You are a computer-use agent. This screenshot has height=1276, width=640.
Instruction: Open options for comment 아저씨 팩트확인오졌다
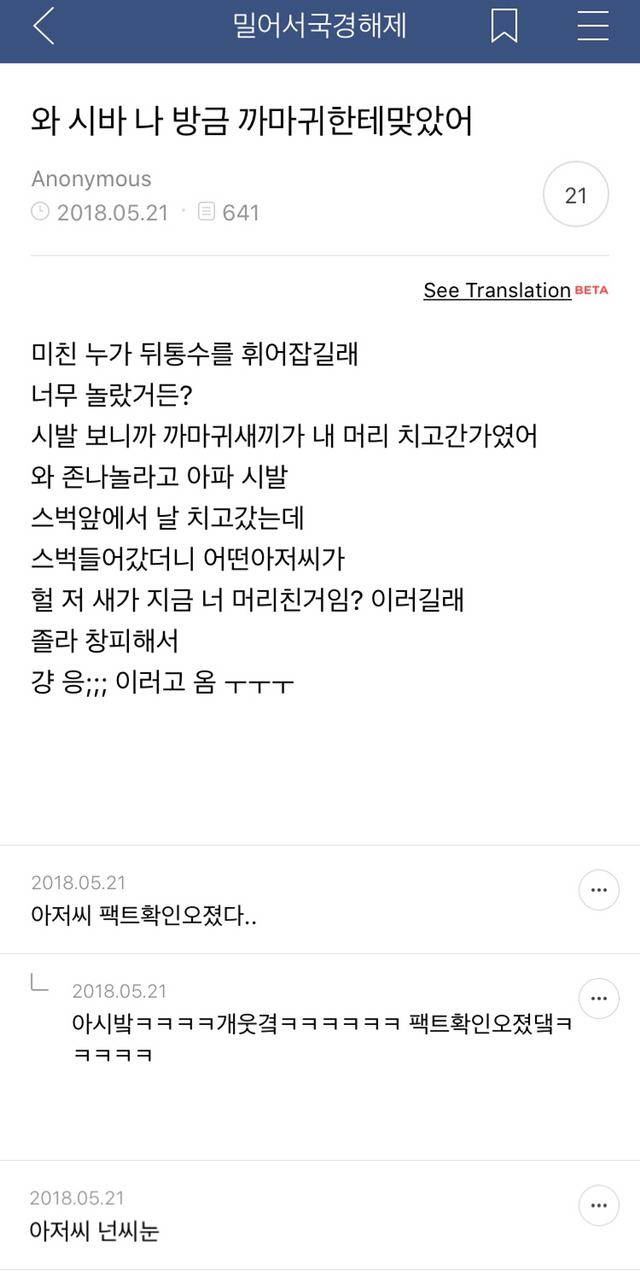[x=599, y=890]
